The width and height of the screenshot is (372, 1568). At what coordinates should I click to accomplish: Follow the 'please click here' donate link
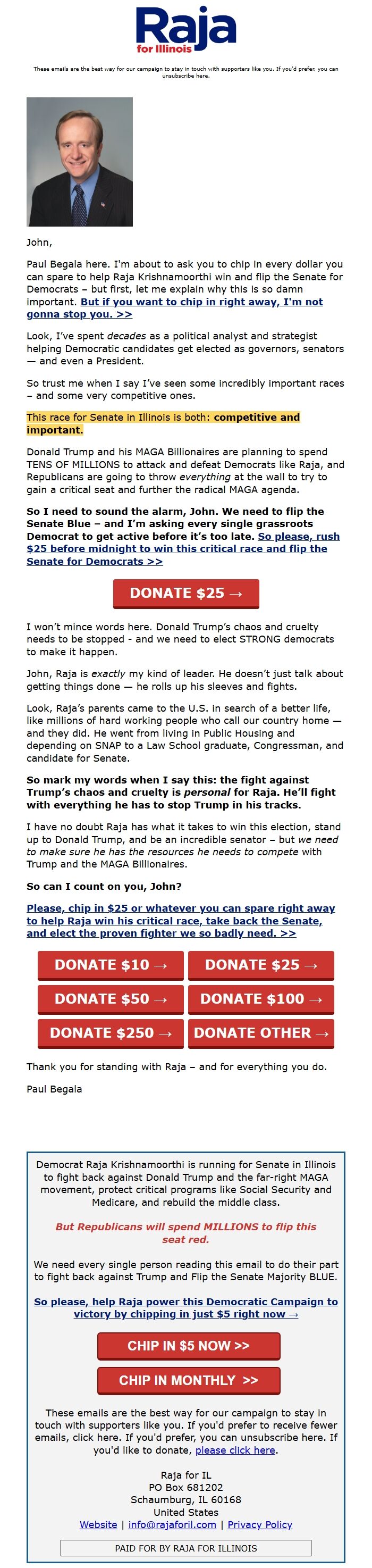[x=235, y=1450]
